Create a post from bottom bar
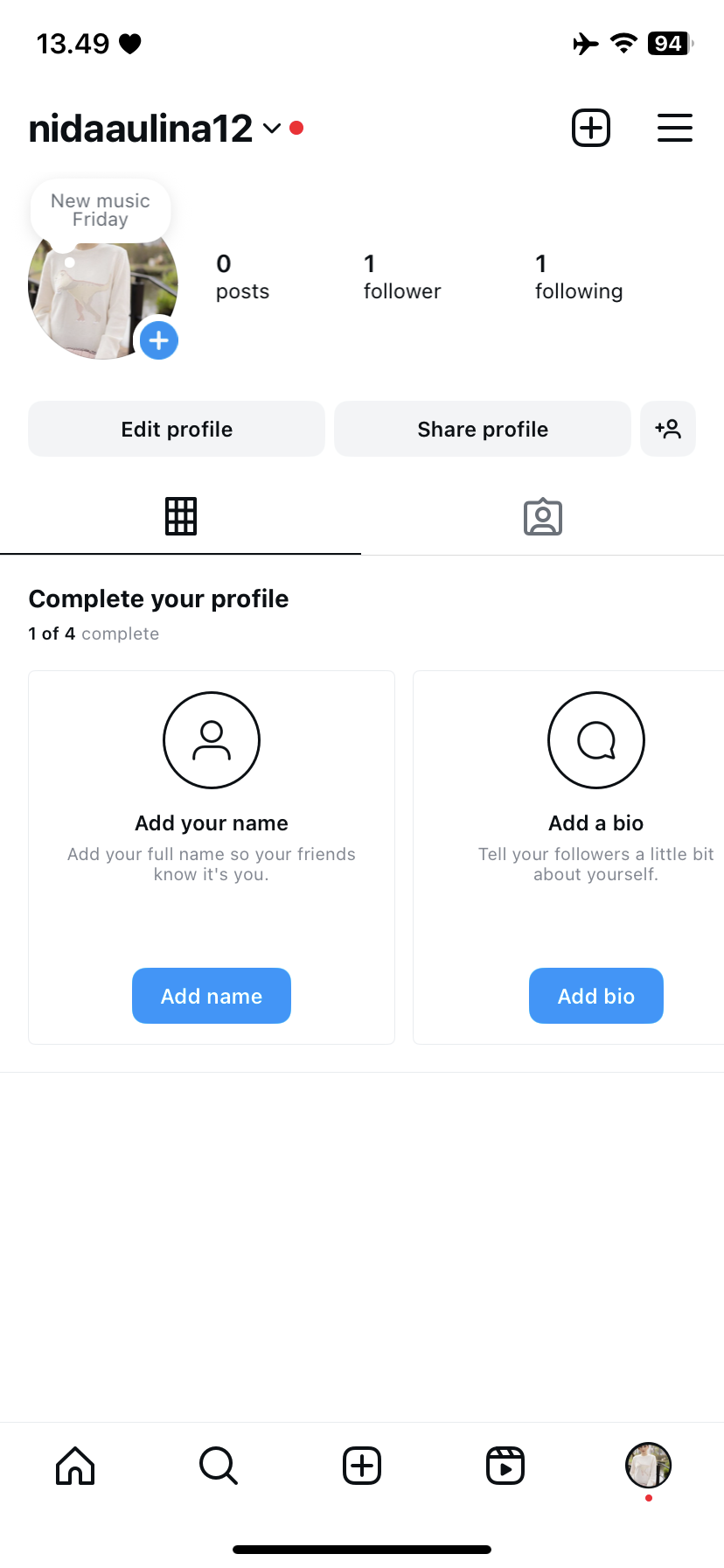This screenshot has height=1568, width=724. [x=362, y=1466]
